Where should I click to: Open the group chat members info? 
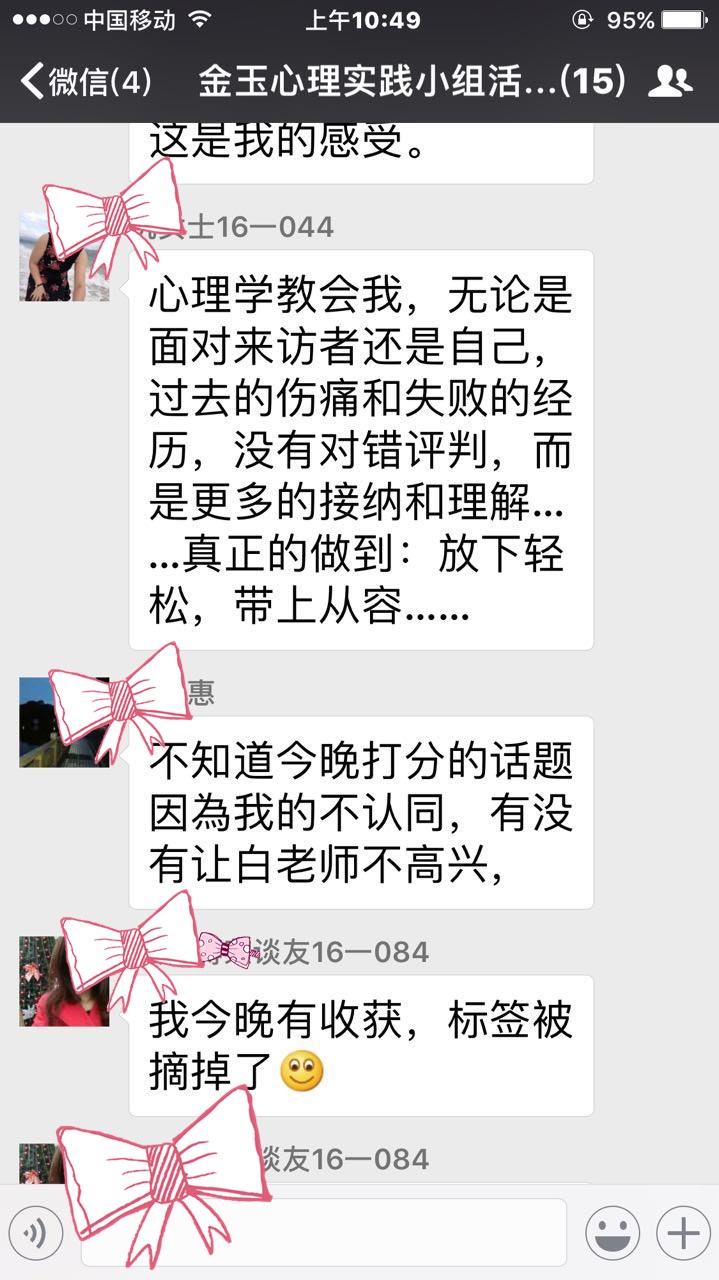pos(669,82)
